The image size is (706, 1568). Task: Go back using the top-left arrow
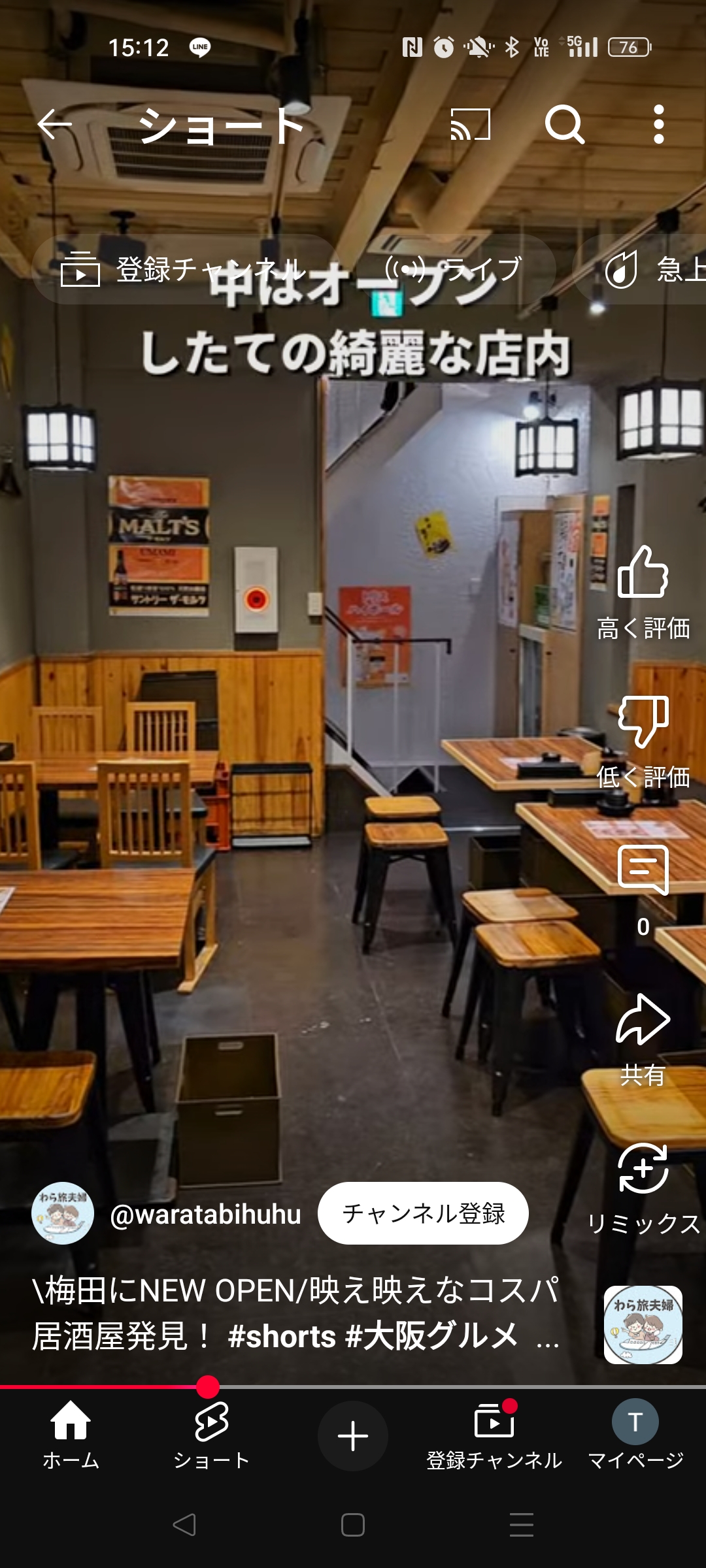(x=54, y=124)
